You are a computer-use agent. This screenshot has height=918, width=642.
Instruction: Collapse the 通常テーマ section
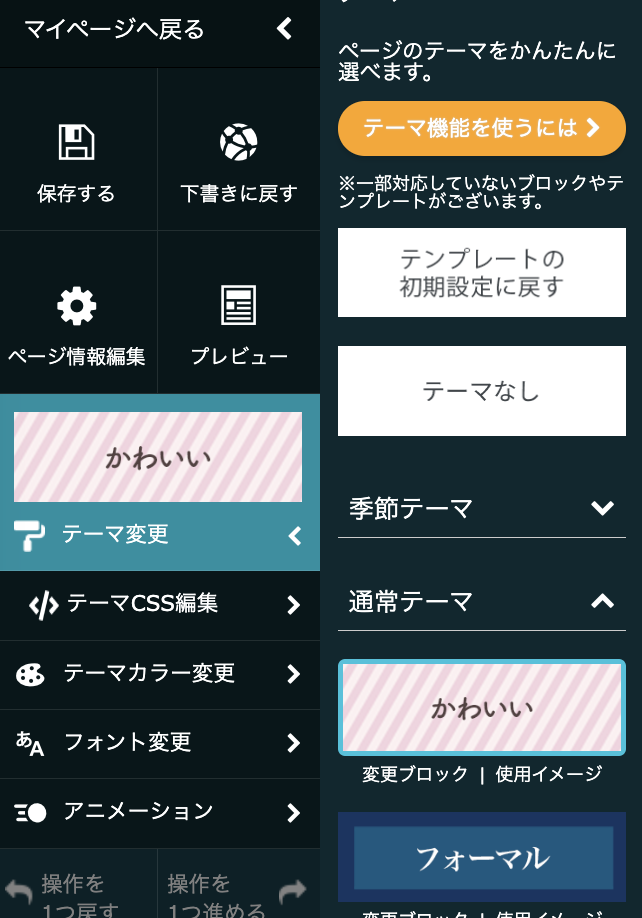click(481, 601)
